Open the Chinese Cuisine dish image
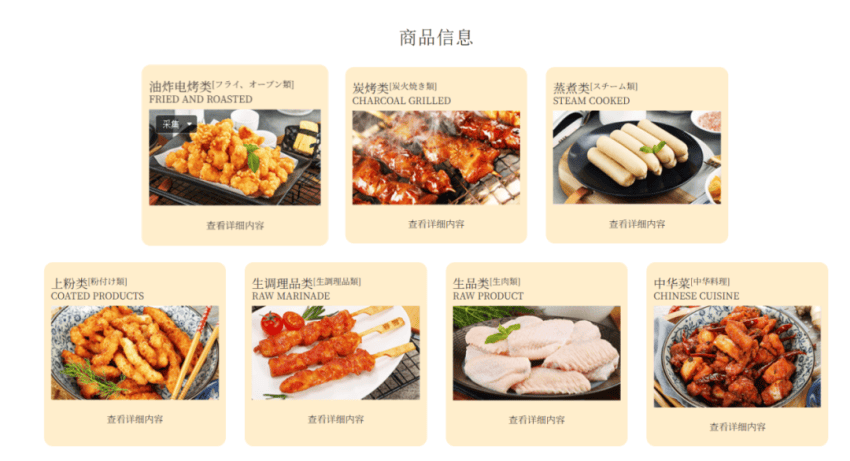850x461 pixels. pyautogui.click(x=737, y=356)
